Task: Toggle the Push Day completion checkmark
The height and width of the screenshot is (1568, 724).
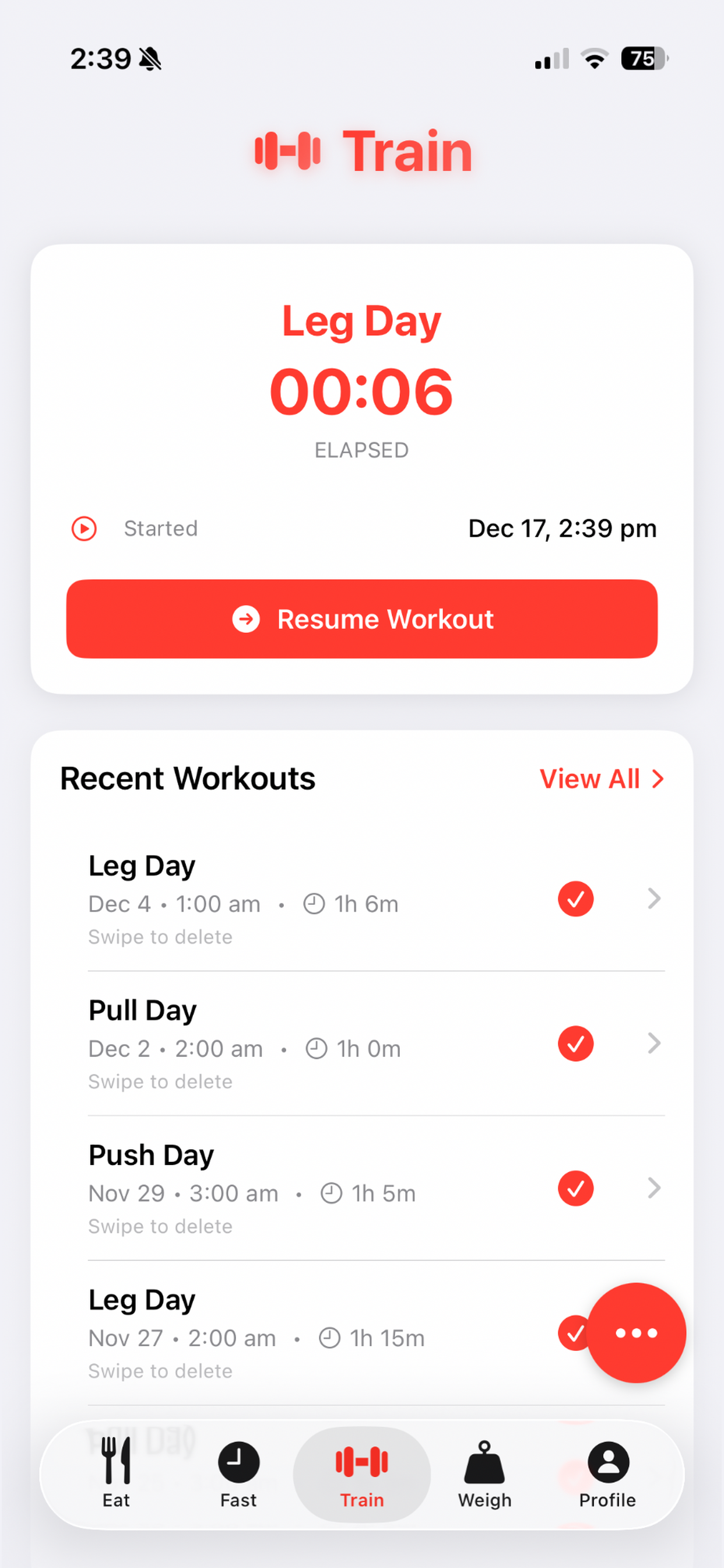Action: pos(575,1189)
